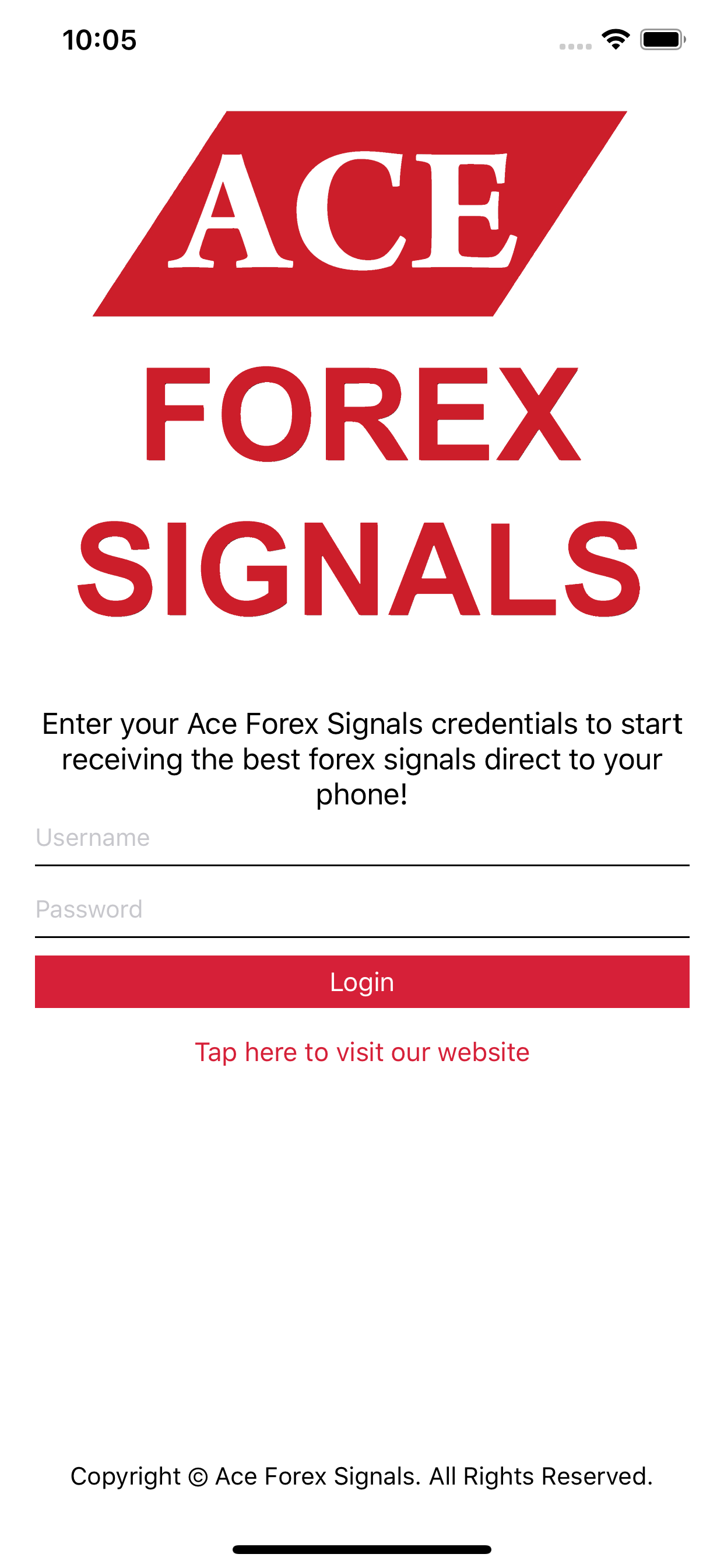This screenshot has height=1568, width=724.
Task: Click the credentials instruction paragraph
Action: (x=362, y=758)
